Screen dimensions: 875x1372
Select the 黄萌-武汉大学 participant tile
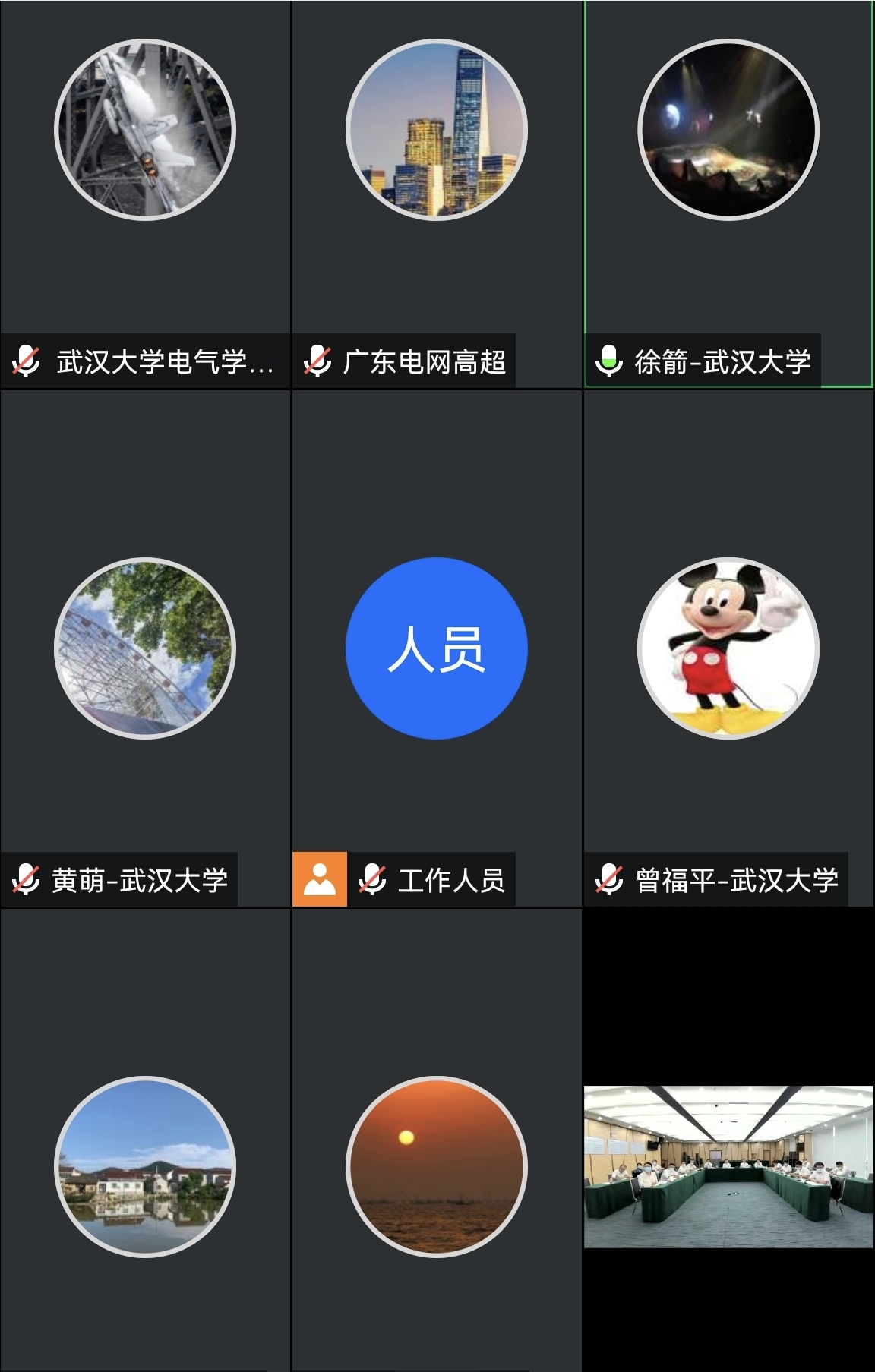point(145,648)
